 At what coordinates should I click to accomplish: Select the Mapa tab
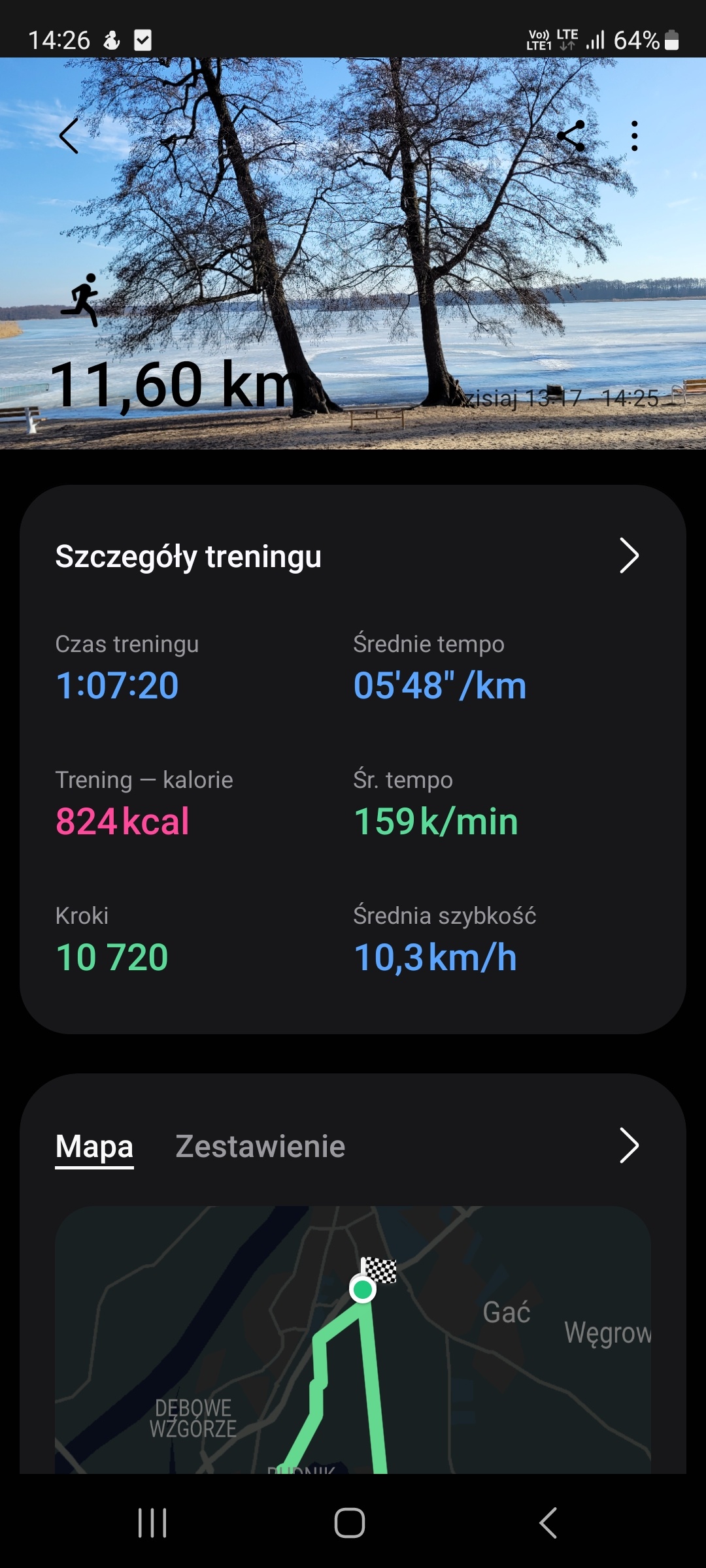tap(94, 1147)
